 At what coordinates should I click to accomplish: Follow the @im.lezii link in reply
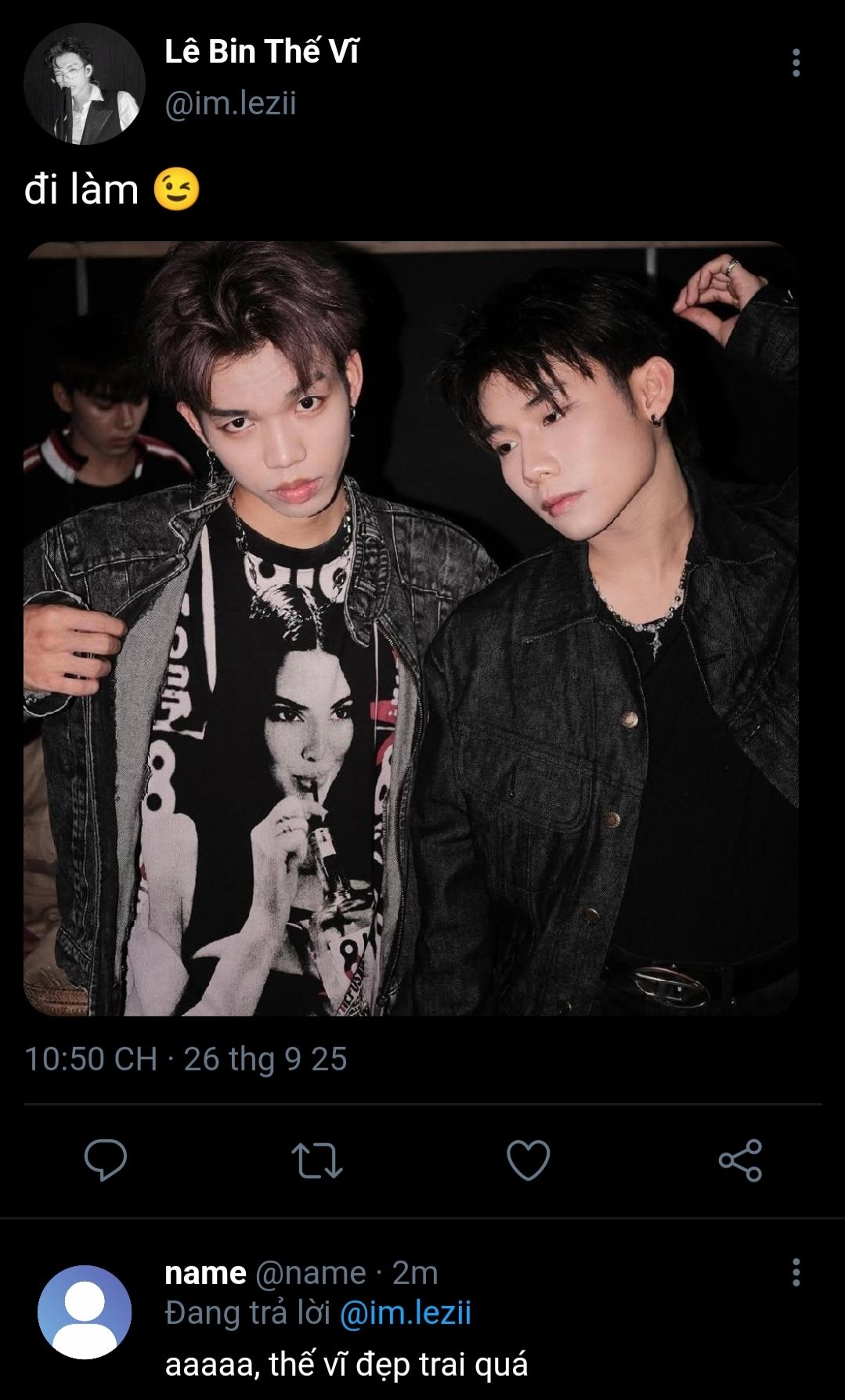405,1313
